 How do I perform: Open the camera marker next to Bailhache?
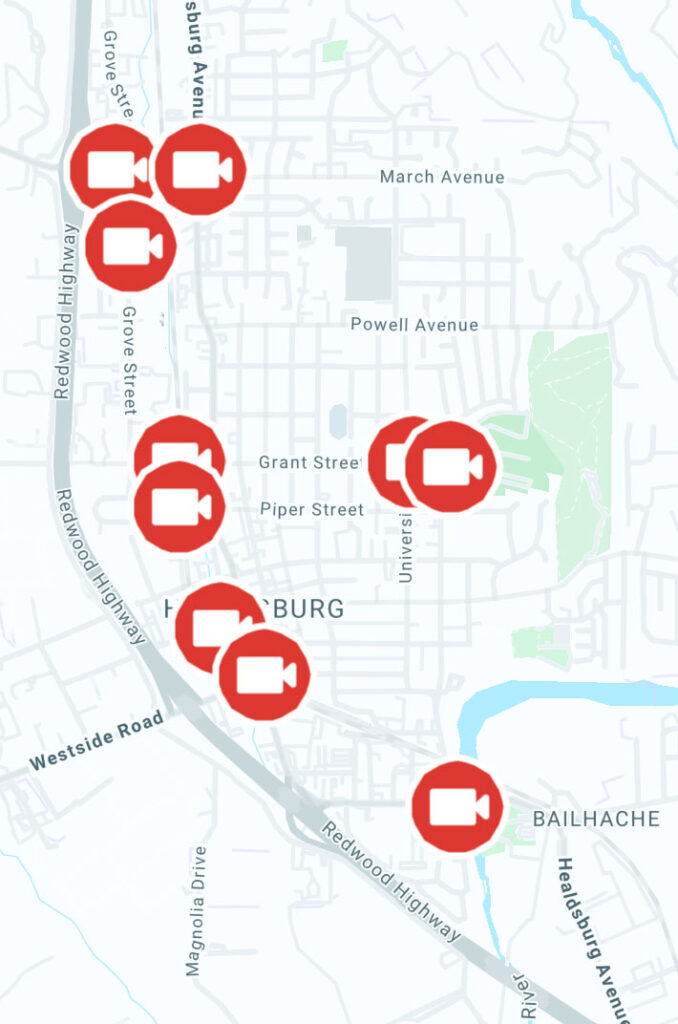(457, 806)
